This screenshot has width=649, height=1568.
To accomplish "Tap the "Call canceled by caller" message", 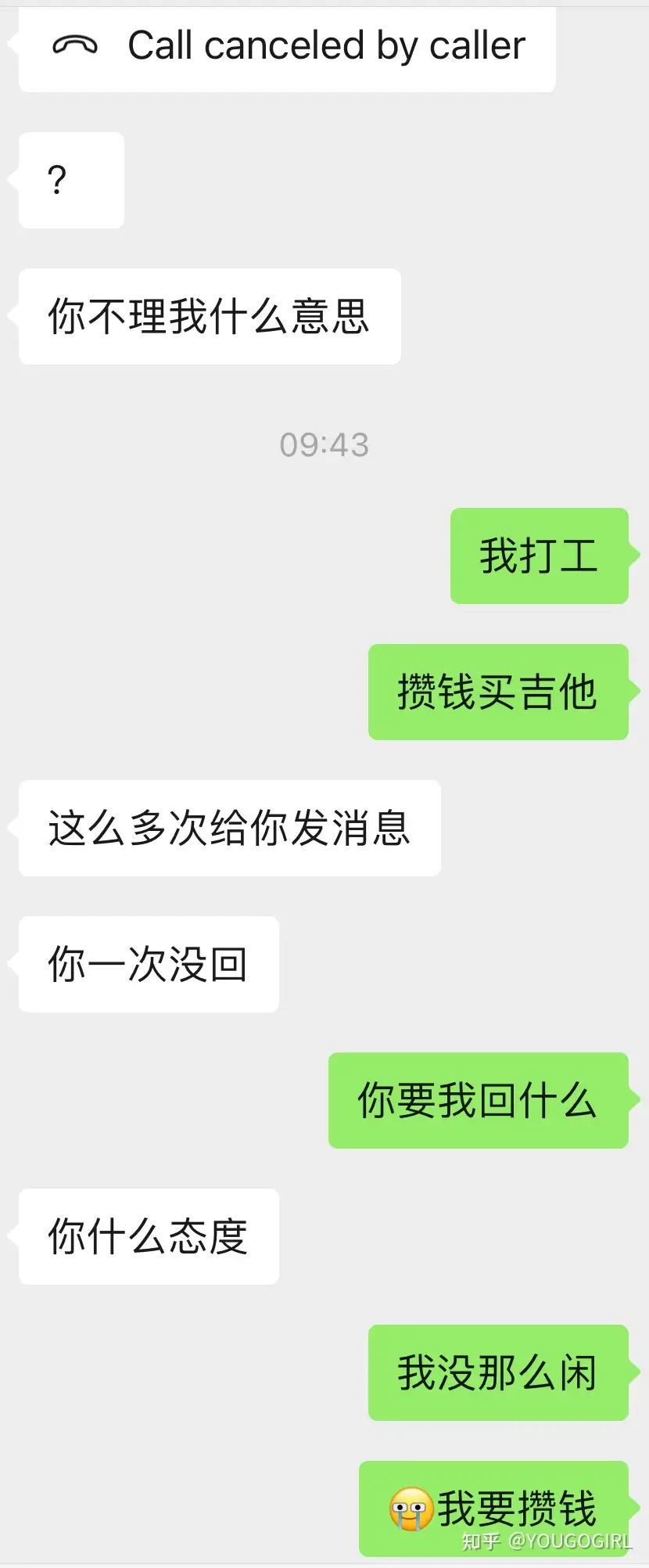I will (x=287, y=47).
